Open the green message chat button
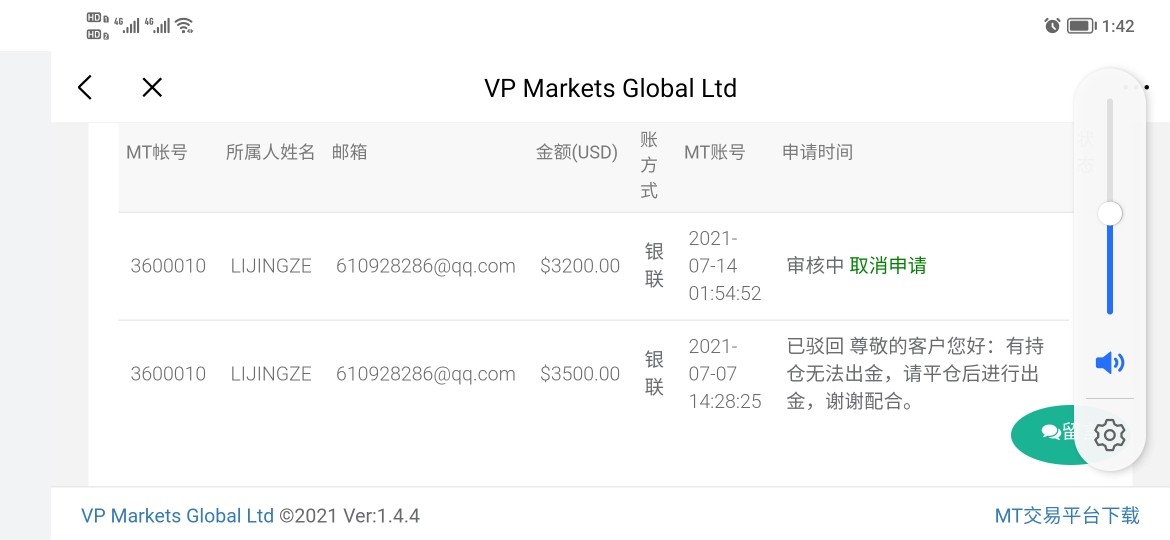The width and height of the screenshot is (1170, 540). 1045,435
